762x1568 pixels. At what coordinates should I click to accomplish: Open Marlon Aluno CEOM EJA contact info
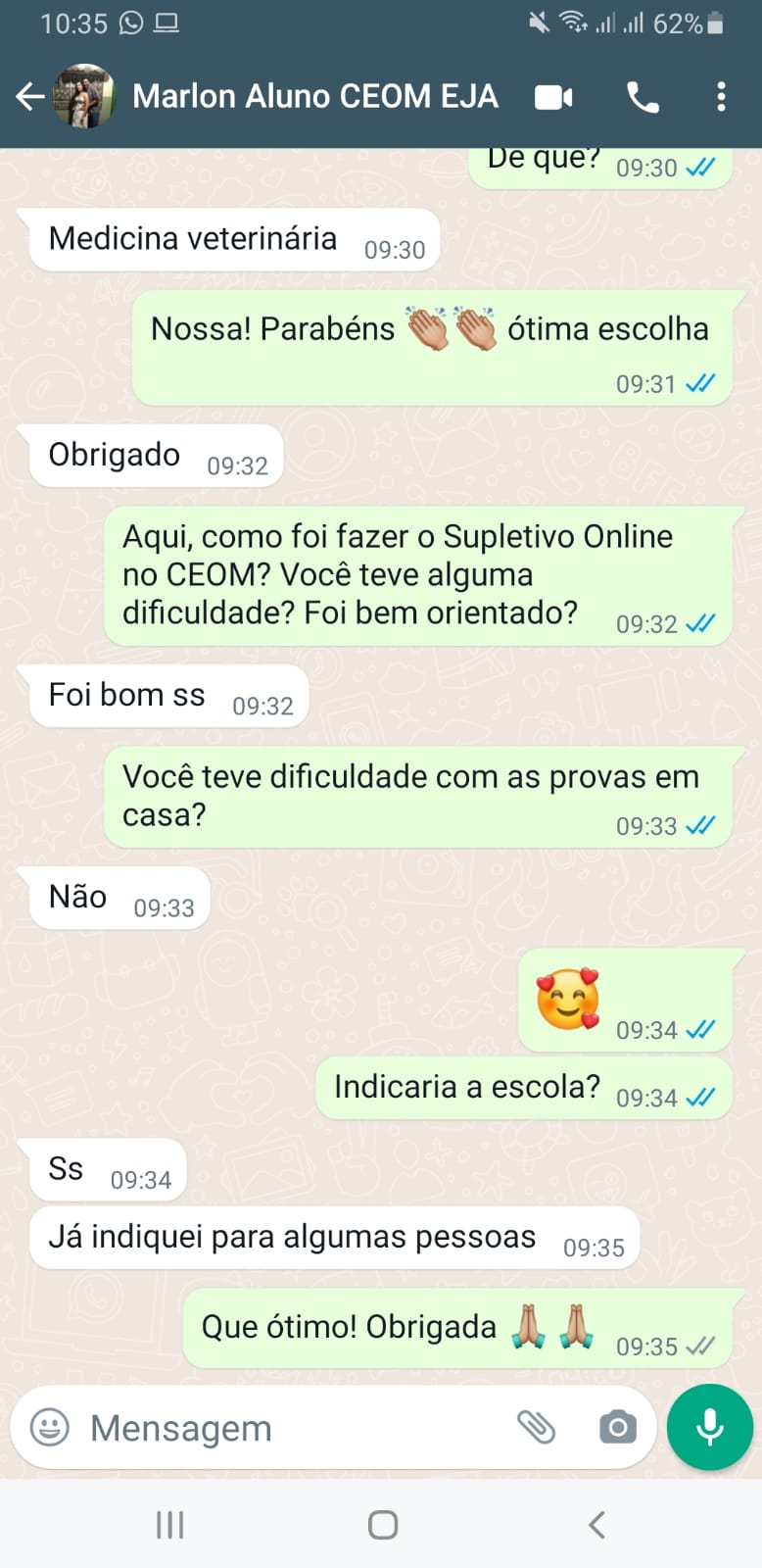[313, 96]
